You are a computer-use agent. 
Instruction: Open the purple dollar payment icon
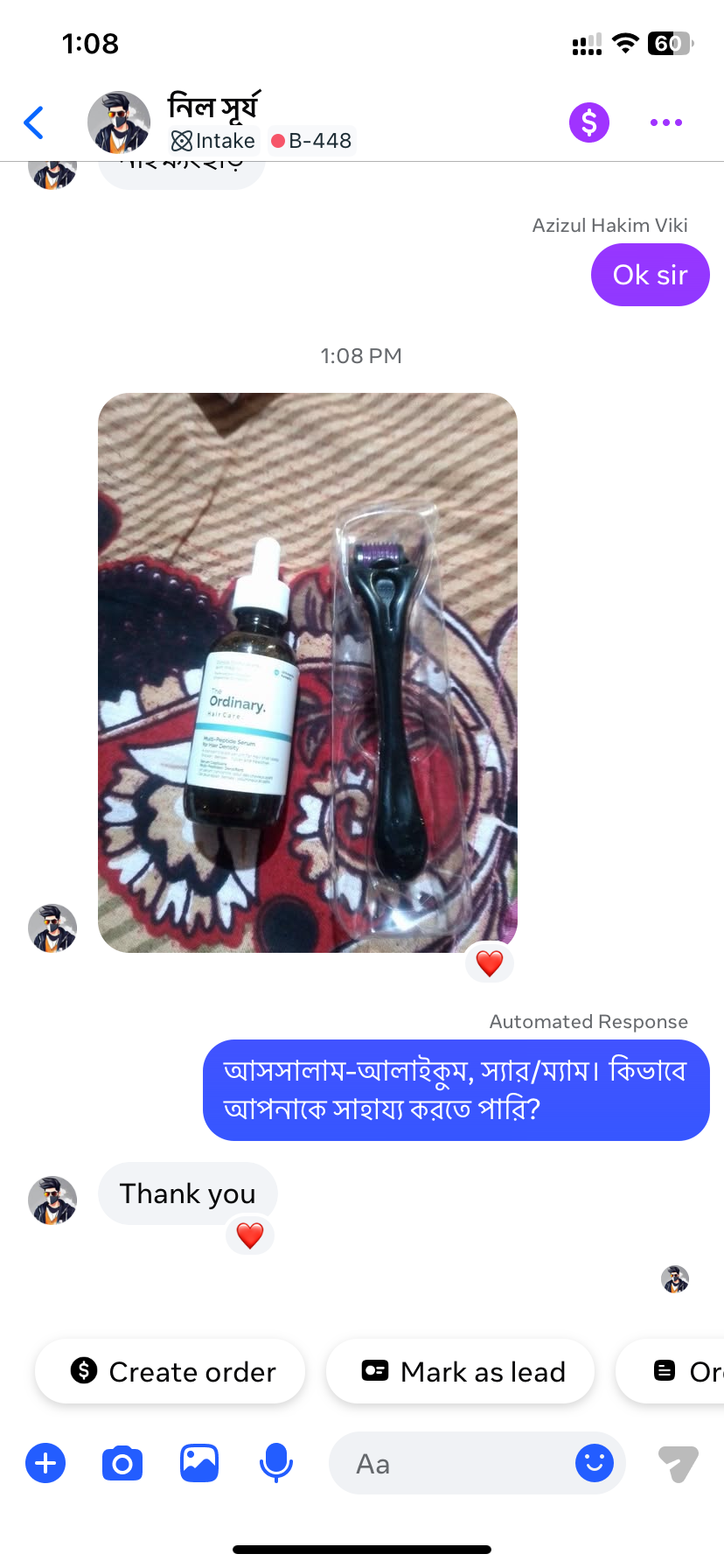[x=589, y=122]
